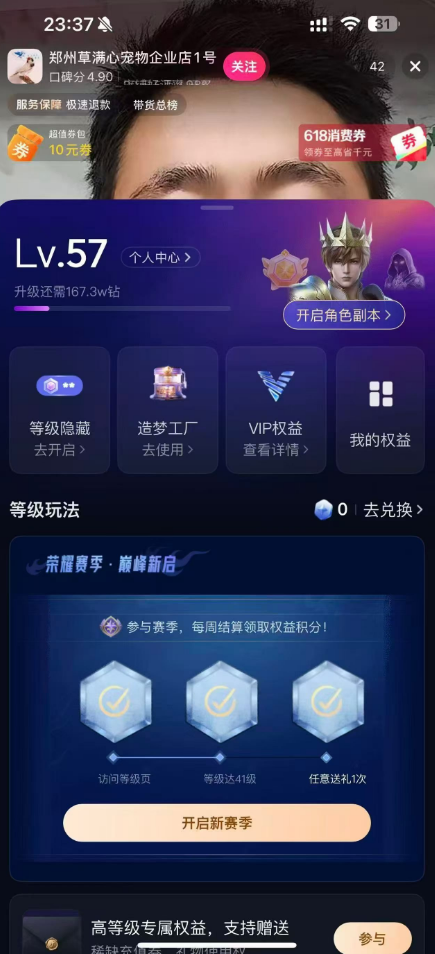View VIP权益 details
This screenshot has height=954, width=435.
click(x=276, y=410)
